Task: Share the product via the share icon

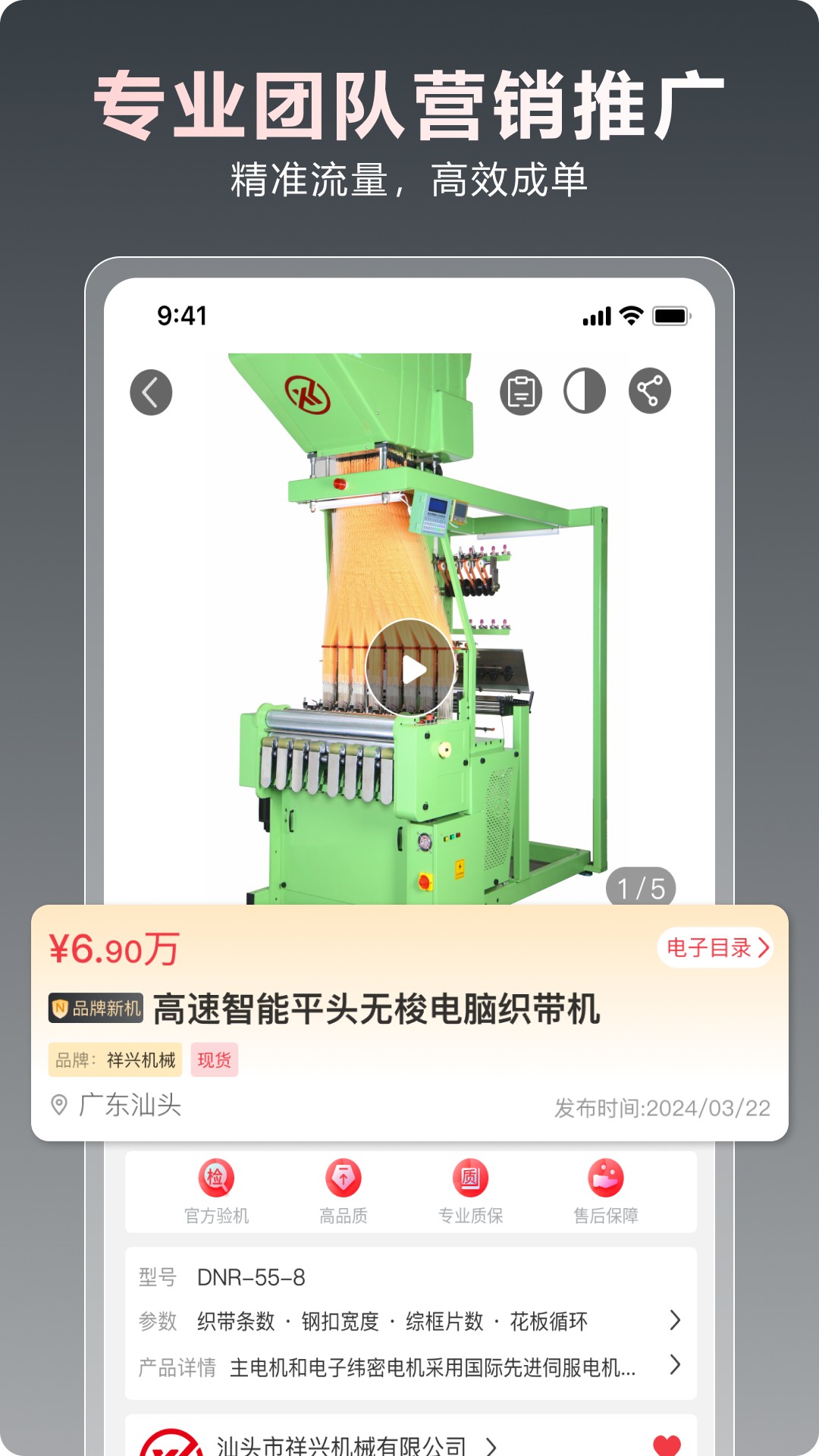Action: (x=651, y=391)
